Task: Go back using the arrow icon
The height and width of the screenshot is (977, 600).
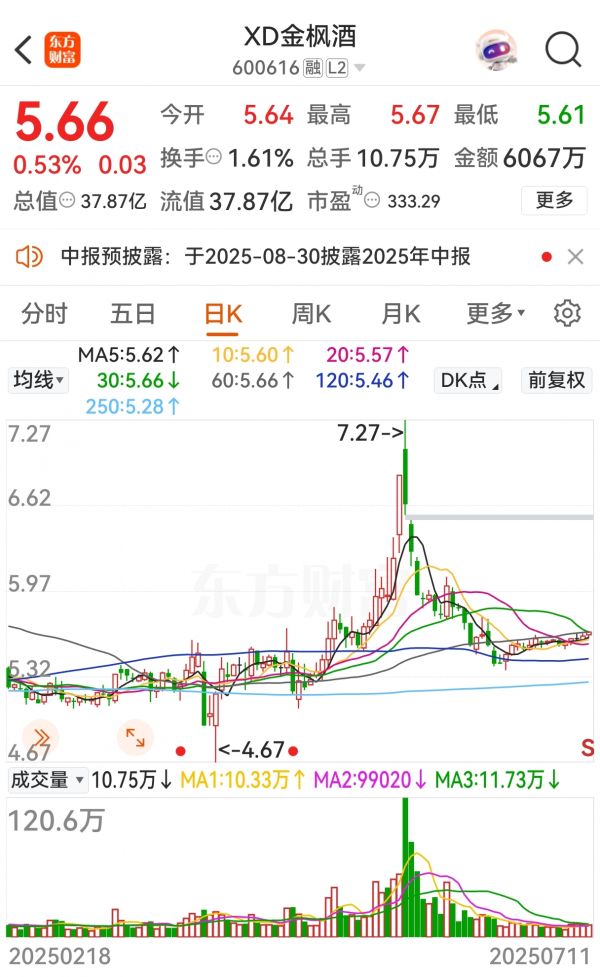Action: tap(24, 49)
